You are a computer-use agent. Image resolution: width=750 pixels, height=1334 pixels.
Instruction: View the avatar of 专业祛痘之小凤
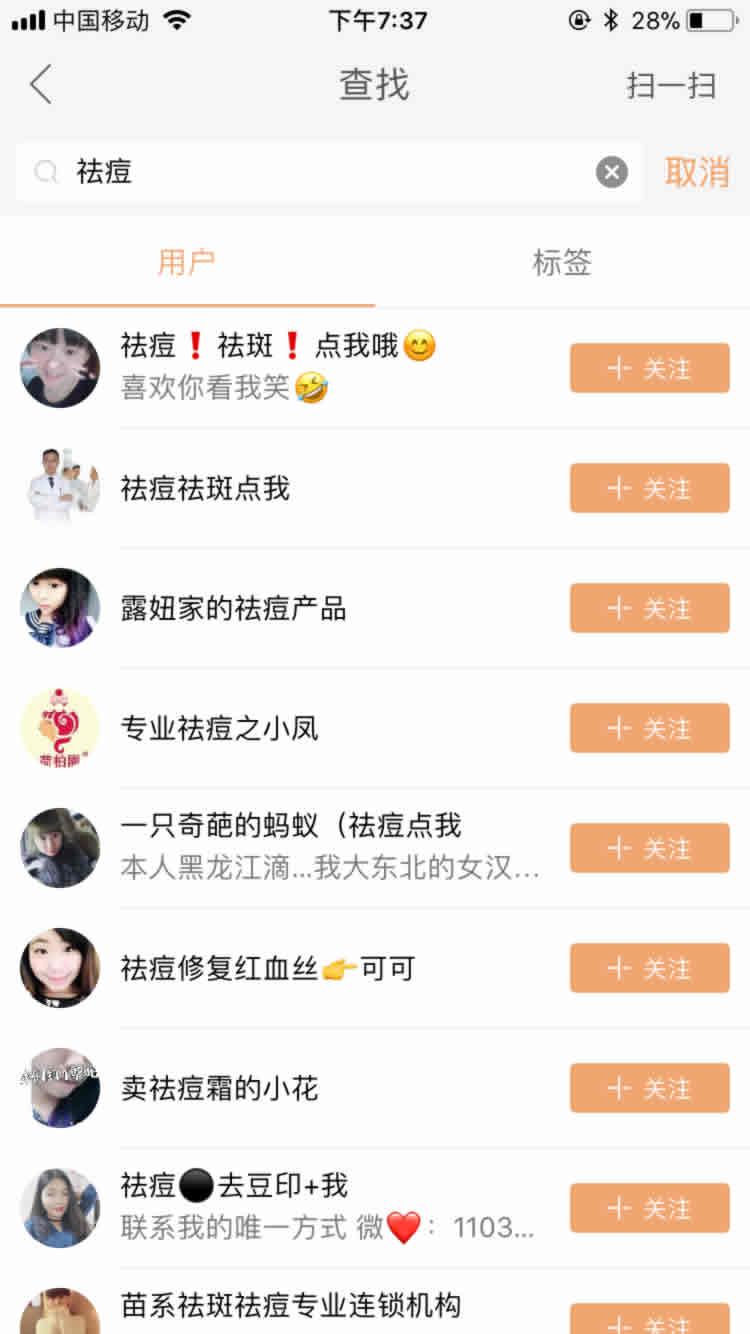click(60, 728)
